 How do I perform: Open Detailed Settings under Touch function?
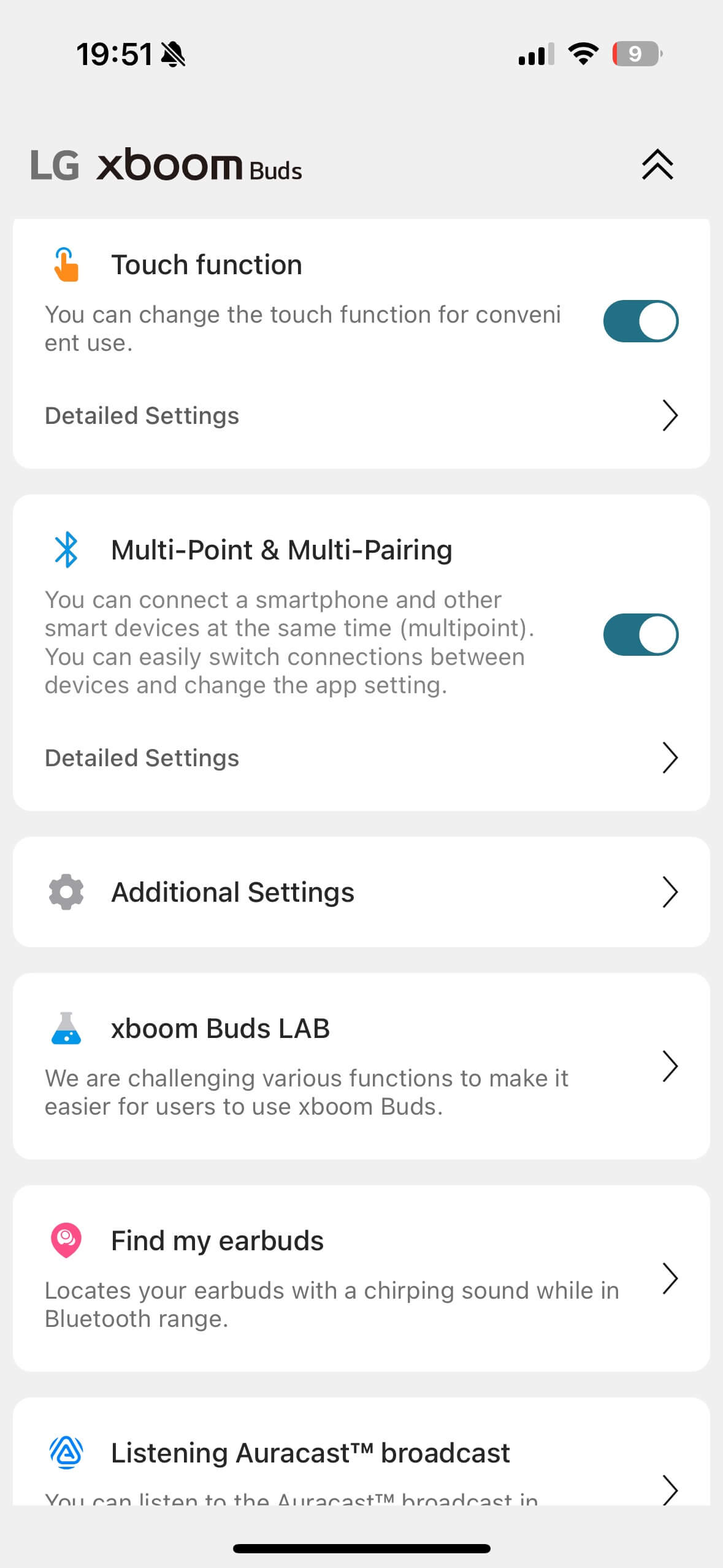coord(361,416)
